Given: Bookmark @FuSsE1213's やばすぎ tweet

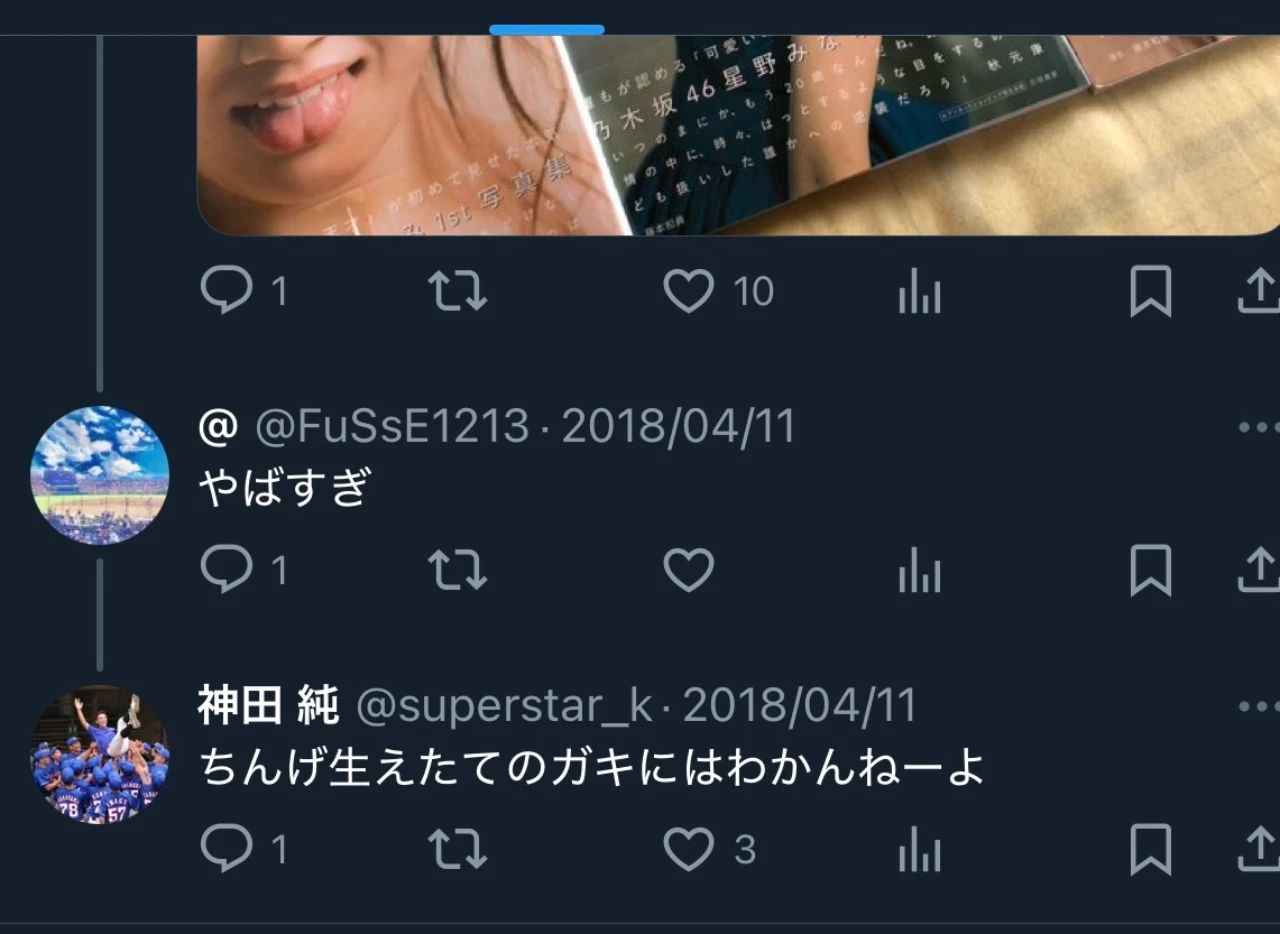Looking at the screenshot, I should click(1150, 570).
